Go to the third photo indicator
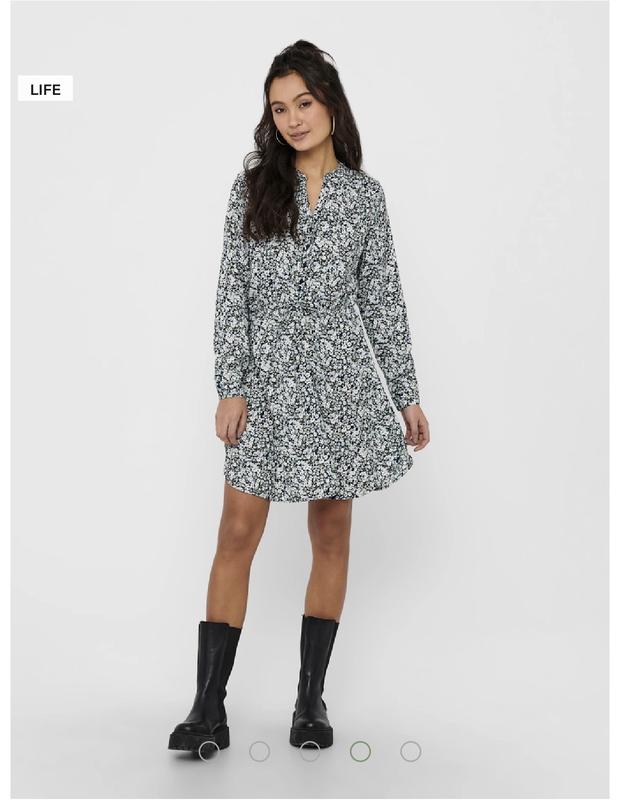 click(310, 751)
